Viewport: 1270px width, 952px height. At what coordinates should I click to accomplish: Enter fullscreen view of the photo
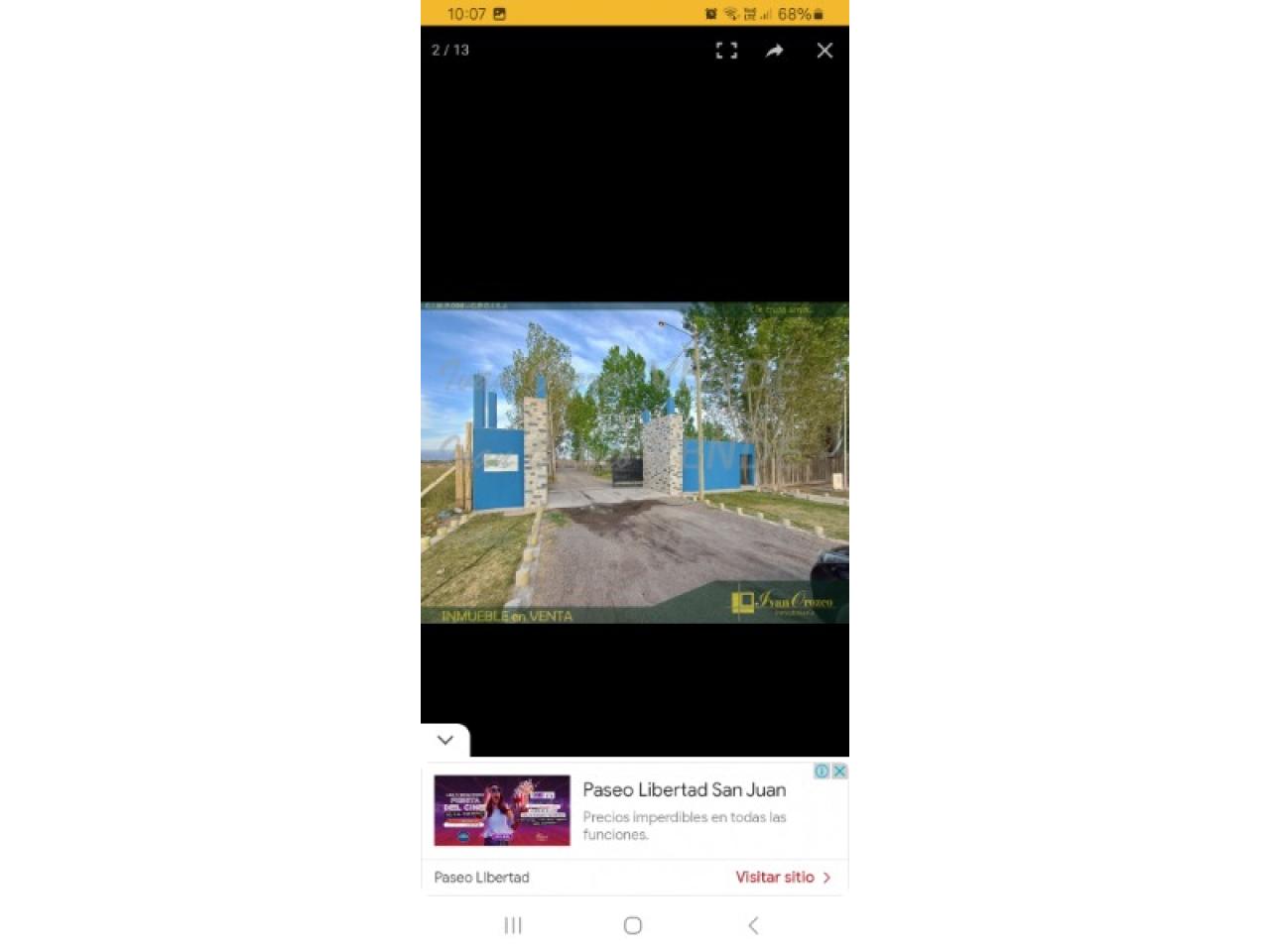pyautogui.click(x=726, y=51)
